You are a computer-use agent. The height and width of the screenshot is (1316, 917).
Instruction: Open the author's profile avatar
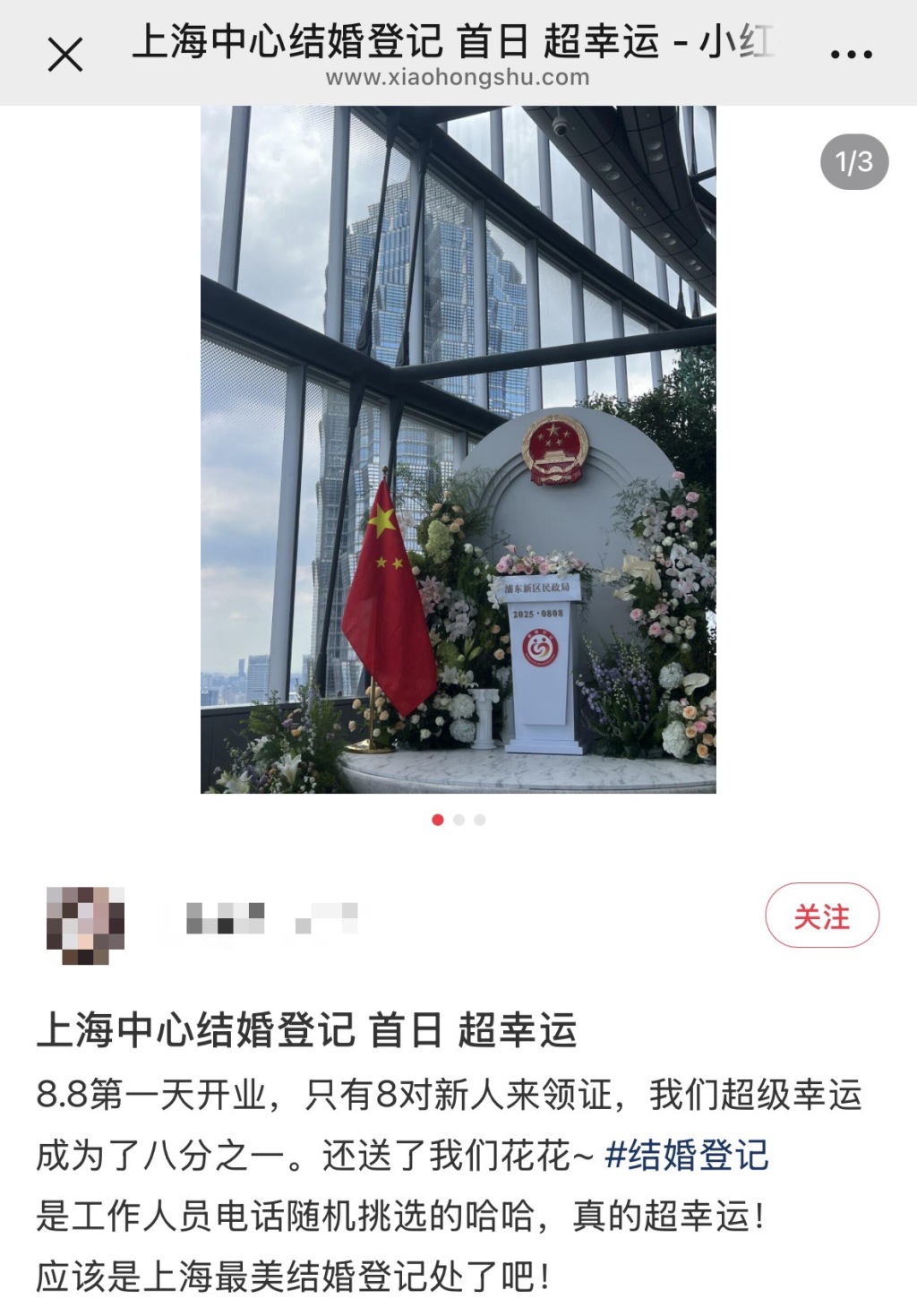[85, 925]
